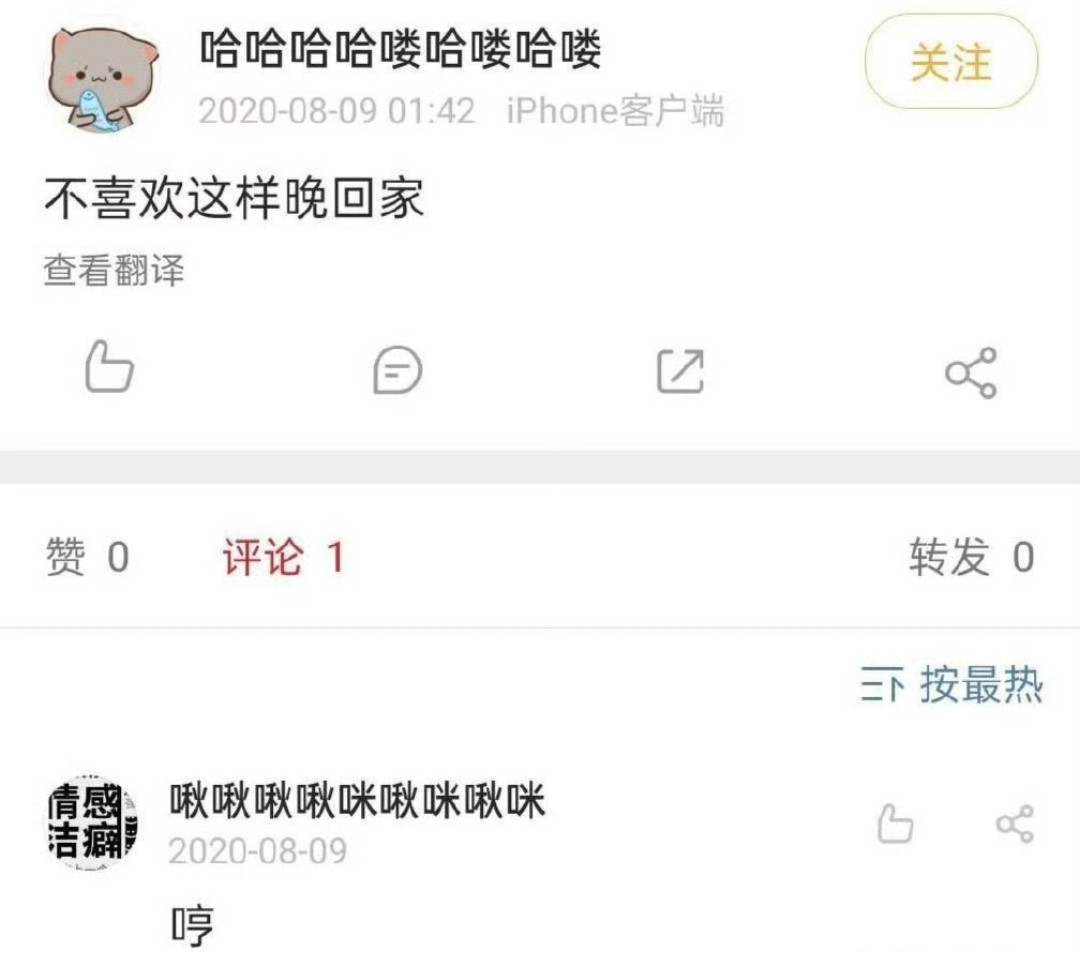1080x953 pixels.
Task: Follow user with the 关注 button
Action: coord(951,63)
